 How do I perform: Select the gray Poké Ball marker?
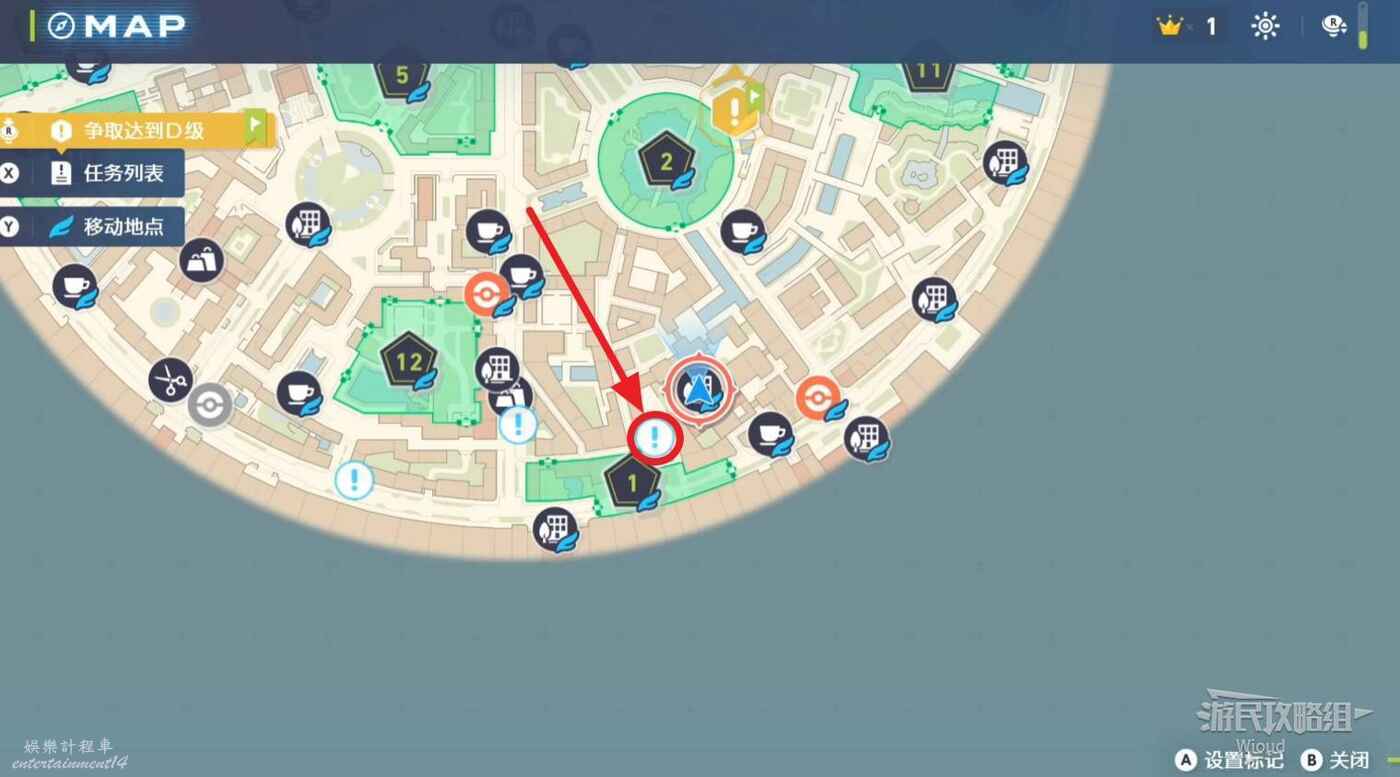[x=211, y=405]
